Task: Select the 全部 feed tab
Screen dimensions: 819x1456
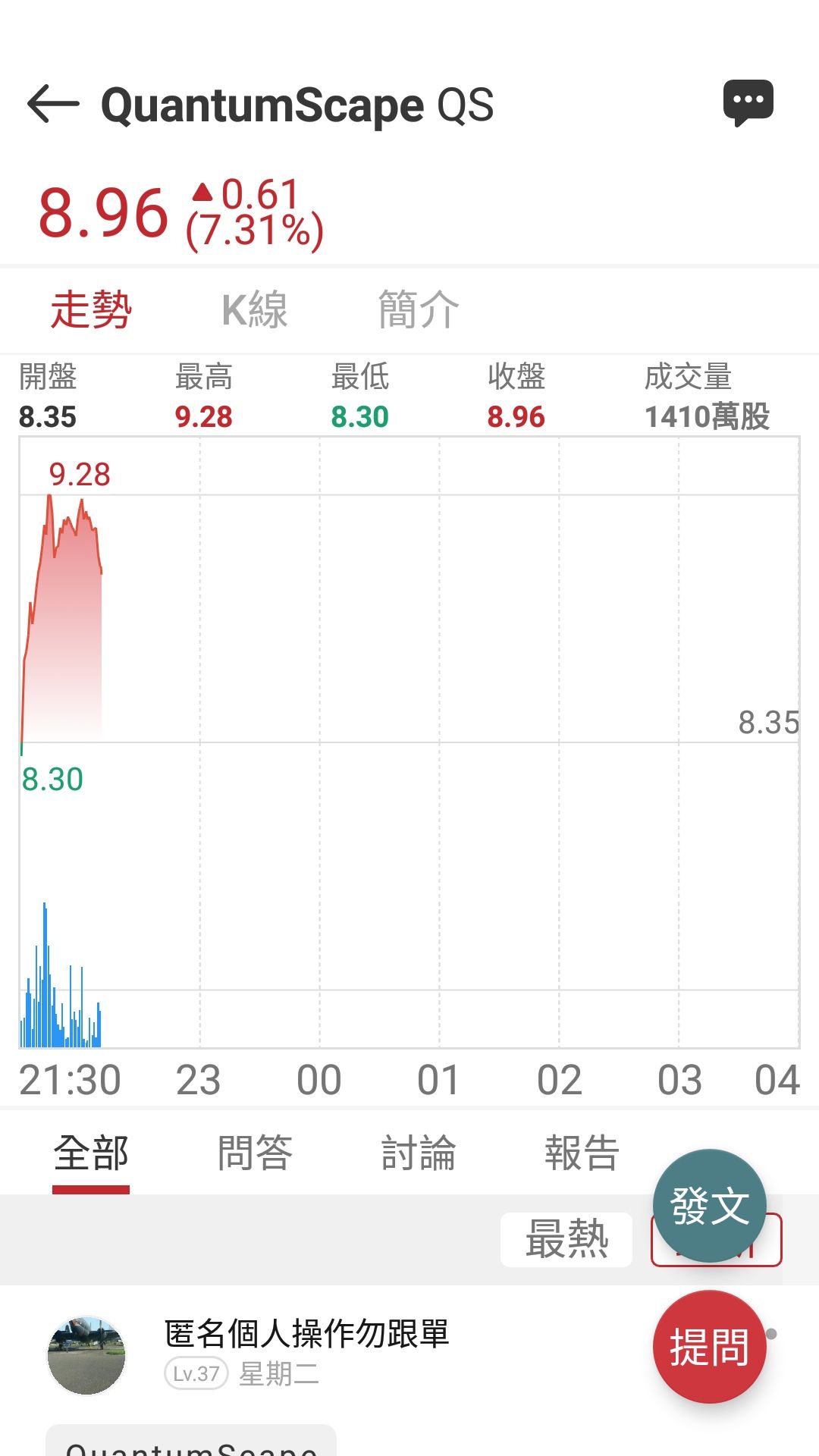Action: (x=90, y=1151)
